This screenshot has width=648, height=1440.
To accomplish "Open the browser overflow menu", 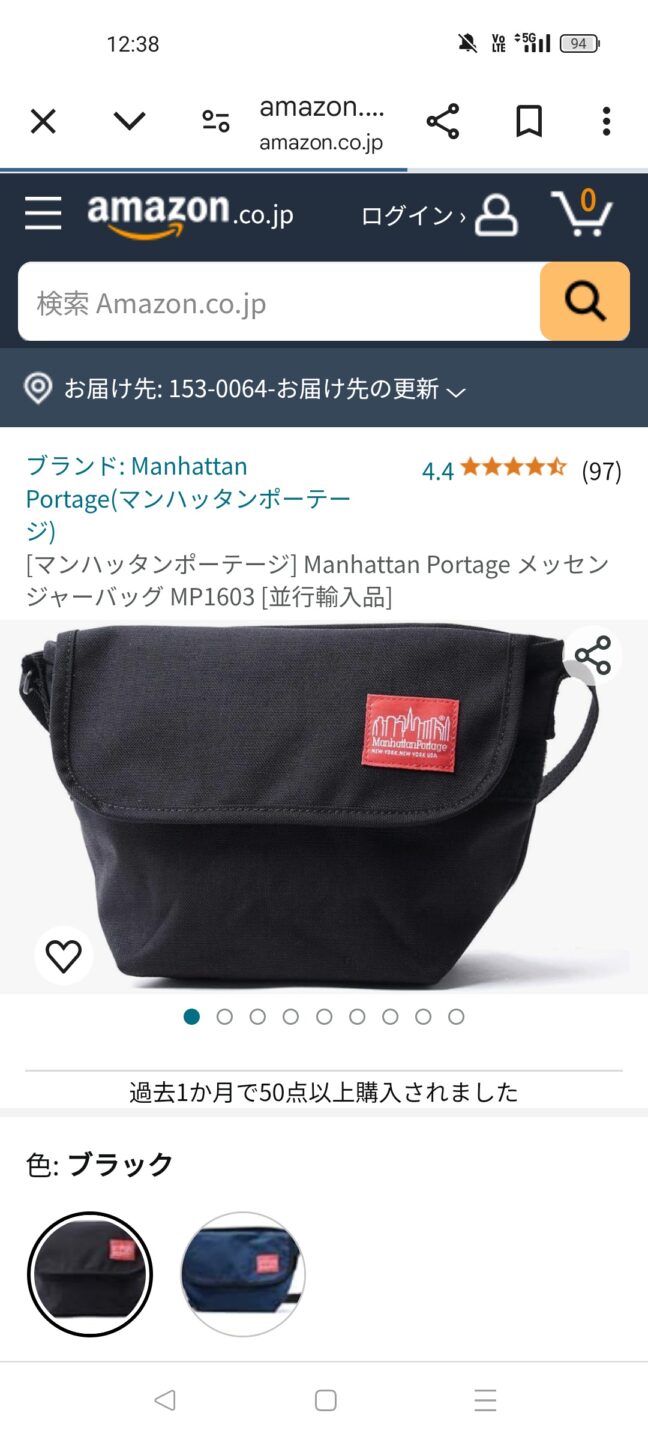I will (606, 122).
